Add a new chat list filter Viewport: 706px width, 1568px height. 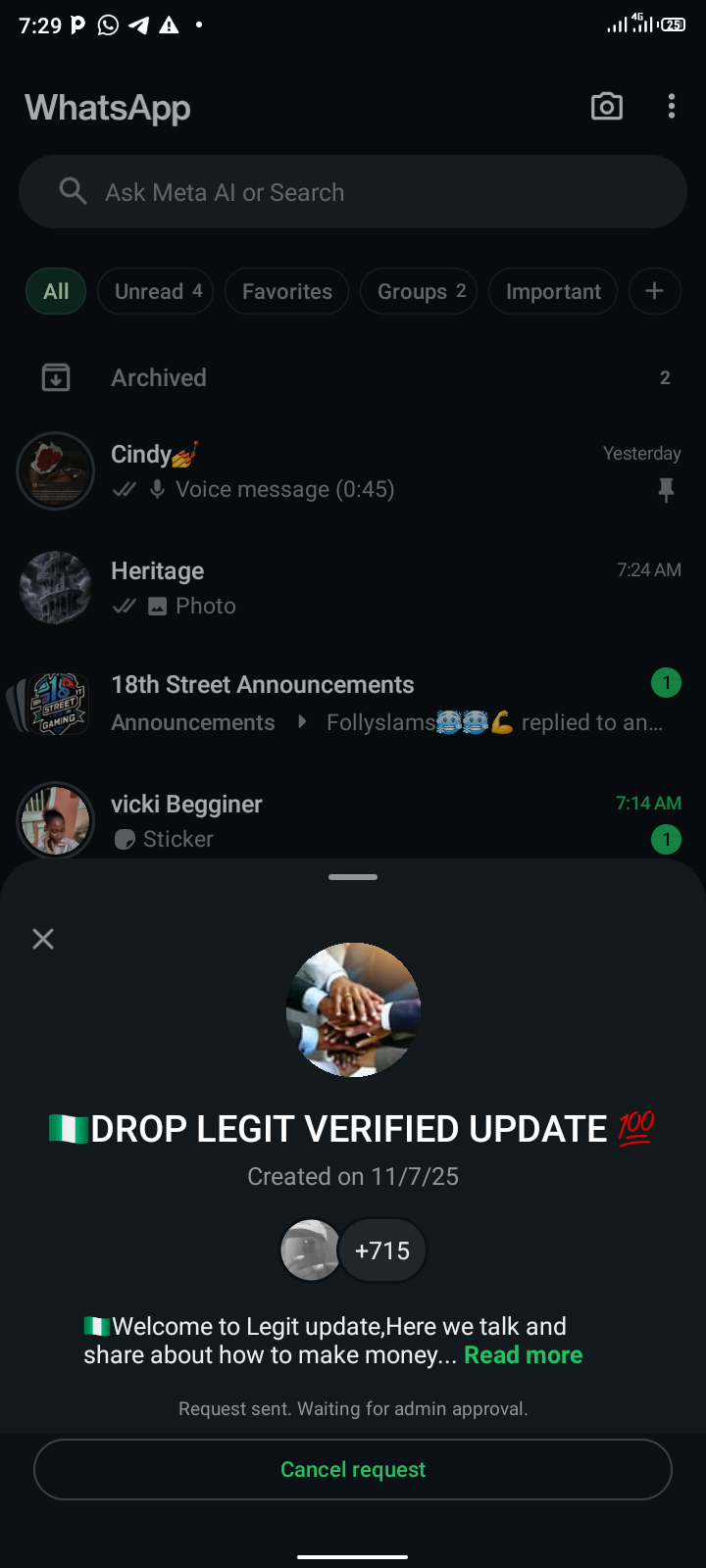coord(654,291)
